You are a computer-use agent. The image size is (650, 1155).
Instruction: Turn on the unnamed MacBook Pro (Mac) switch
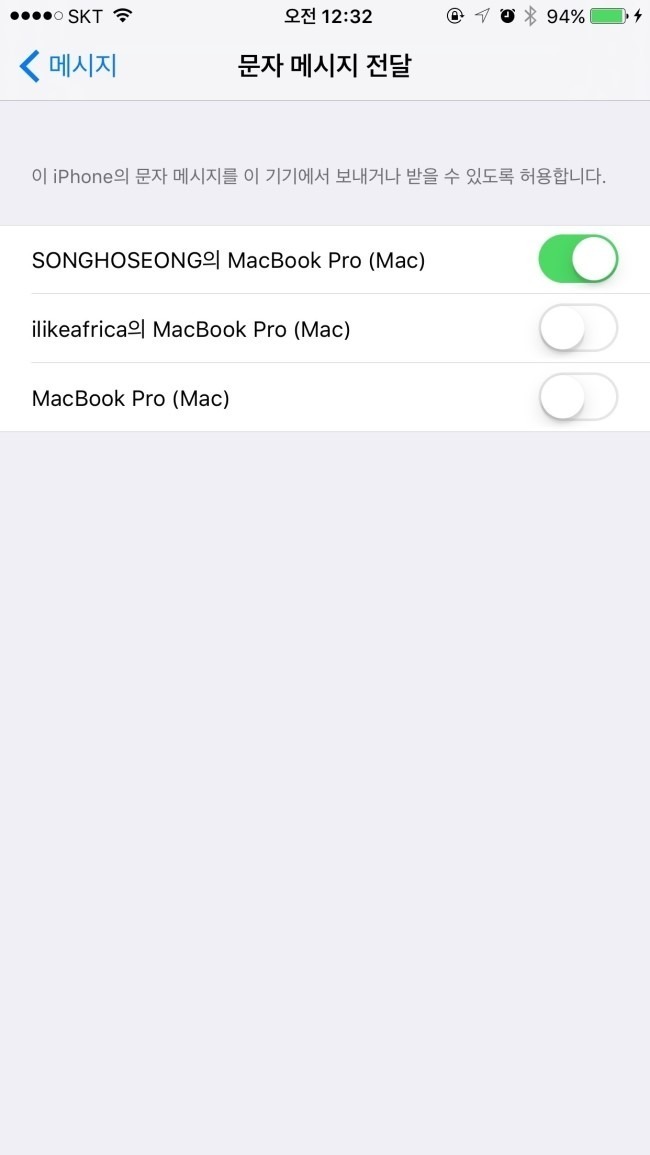point(578,398)
